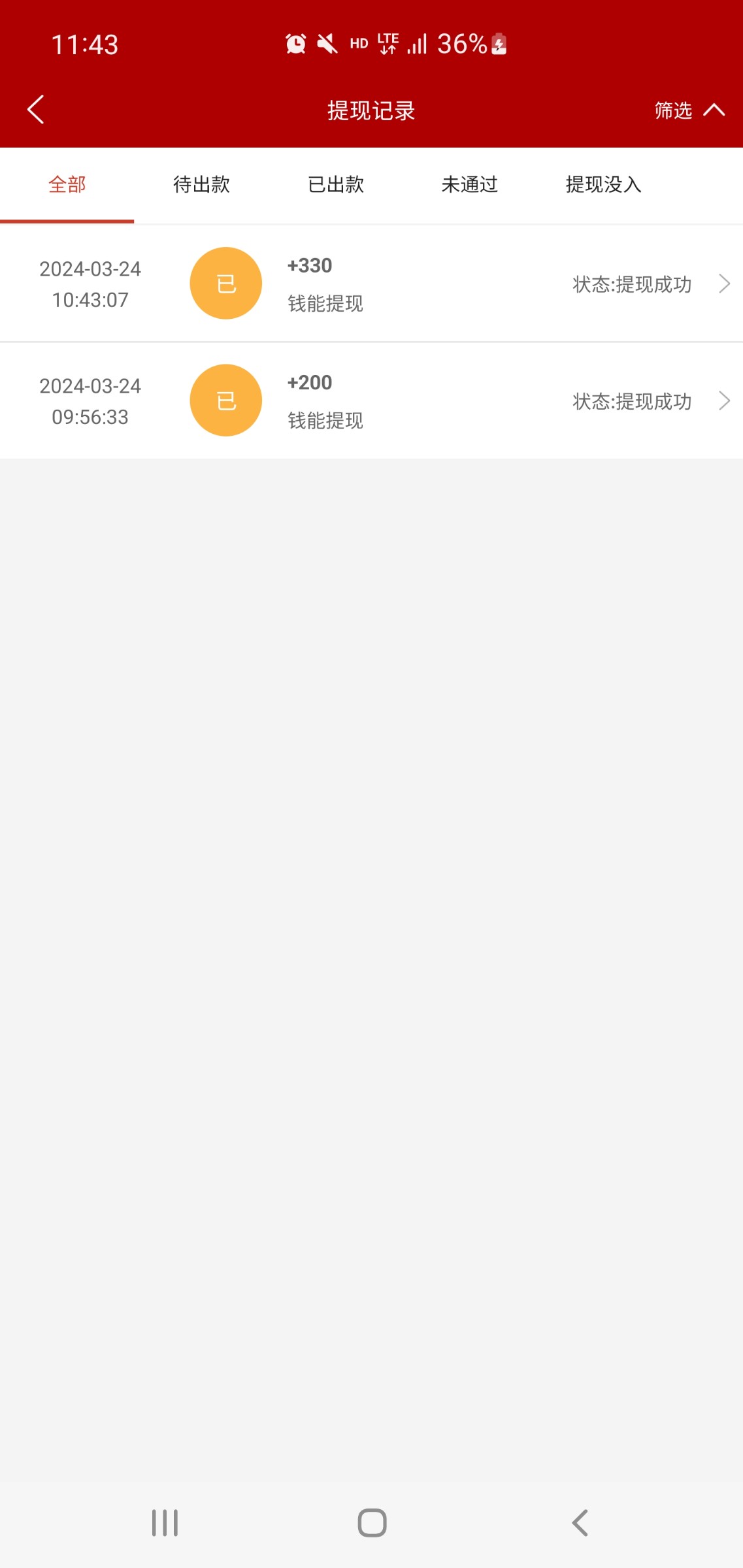The width and height of the screenshot is (743, 1568).
Task: Tap the alarm clock icon in status bar
Action: pyautogui.click(x=295, y=43)
